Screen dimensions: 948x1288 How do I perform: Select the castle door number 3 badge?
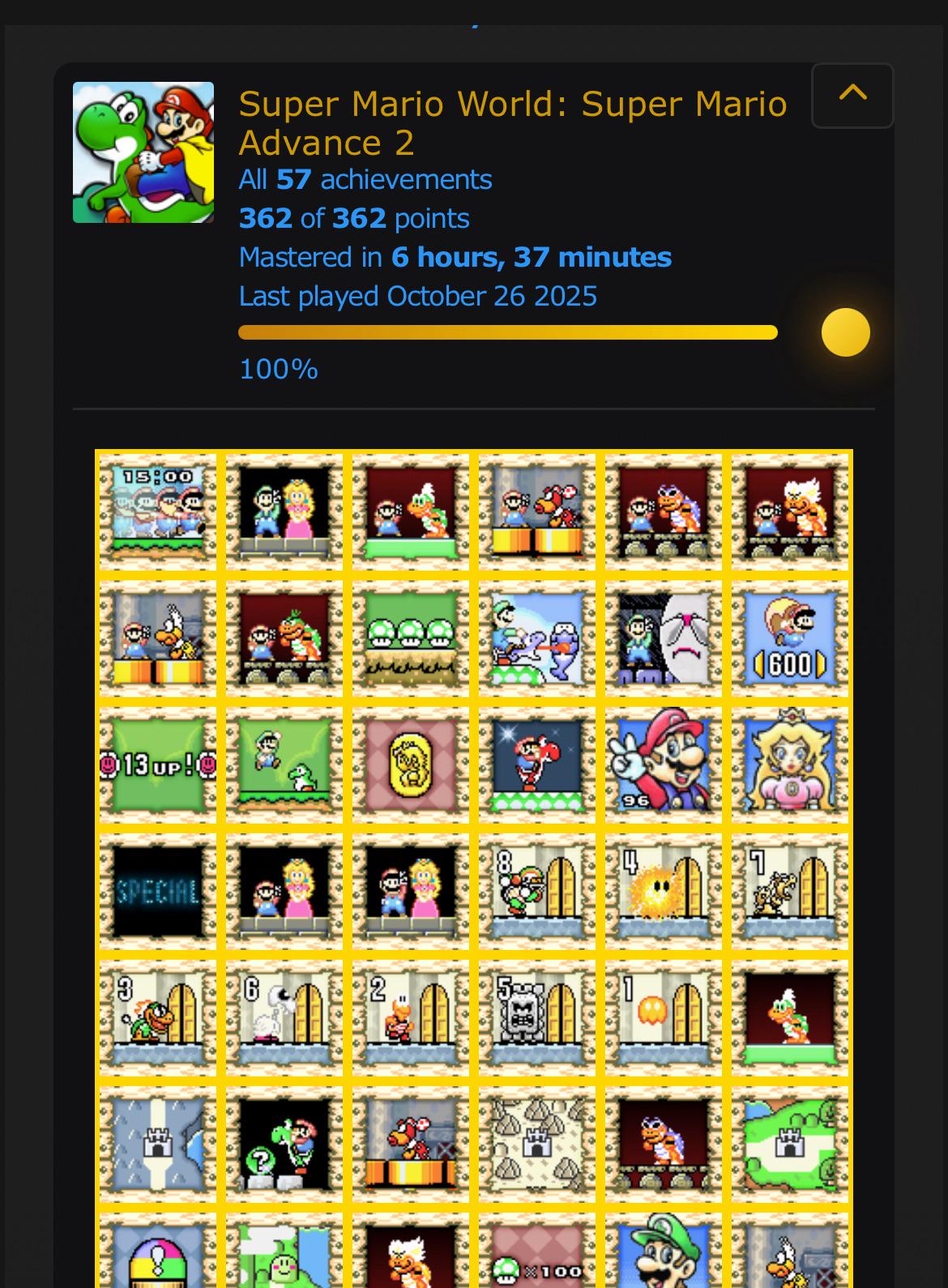click(158, 1018)
